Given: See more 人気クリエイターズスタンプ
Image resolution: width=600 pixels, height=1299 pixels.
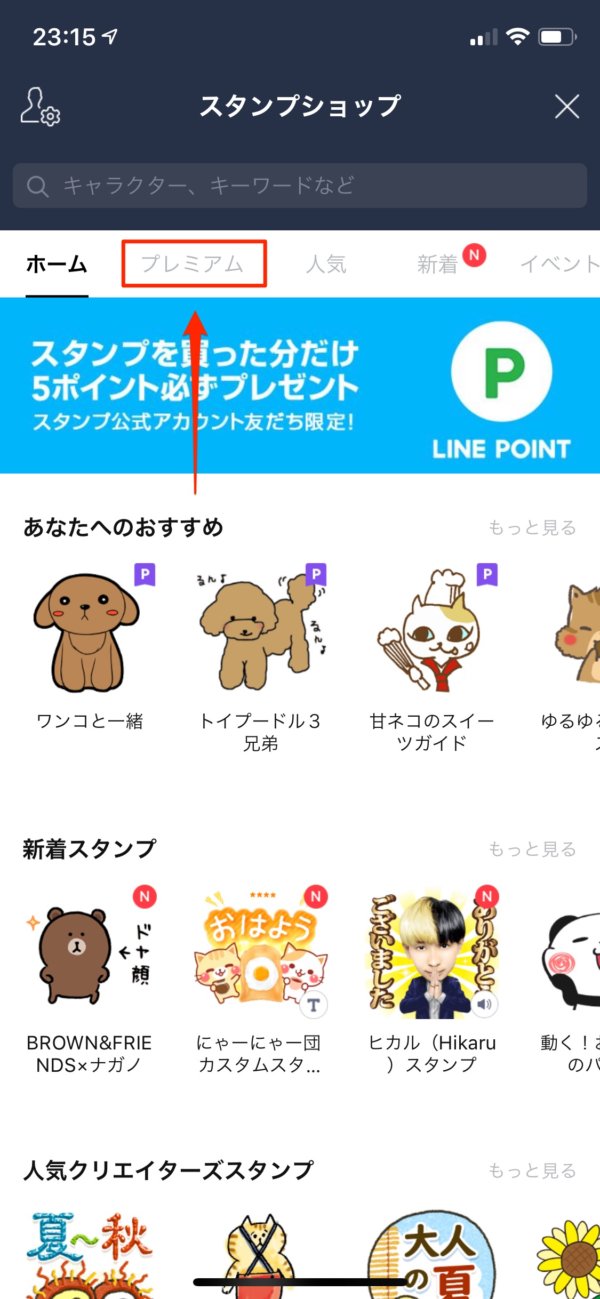Looking at the screenshot, I should coord(532,1170).
